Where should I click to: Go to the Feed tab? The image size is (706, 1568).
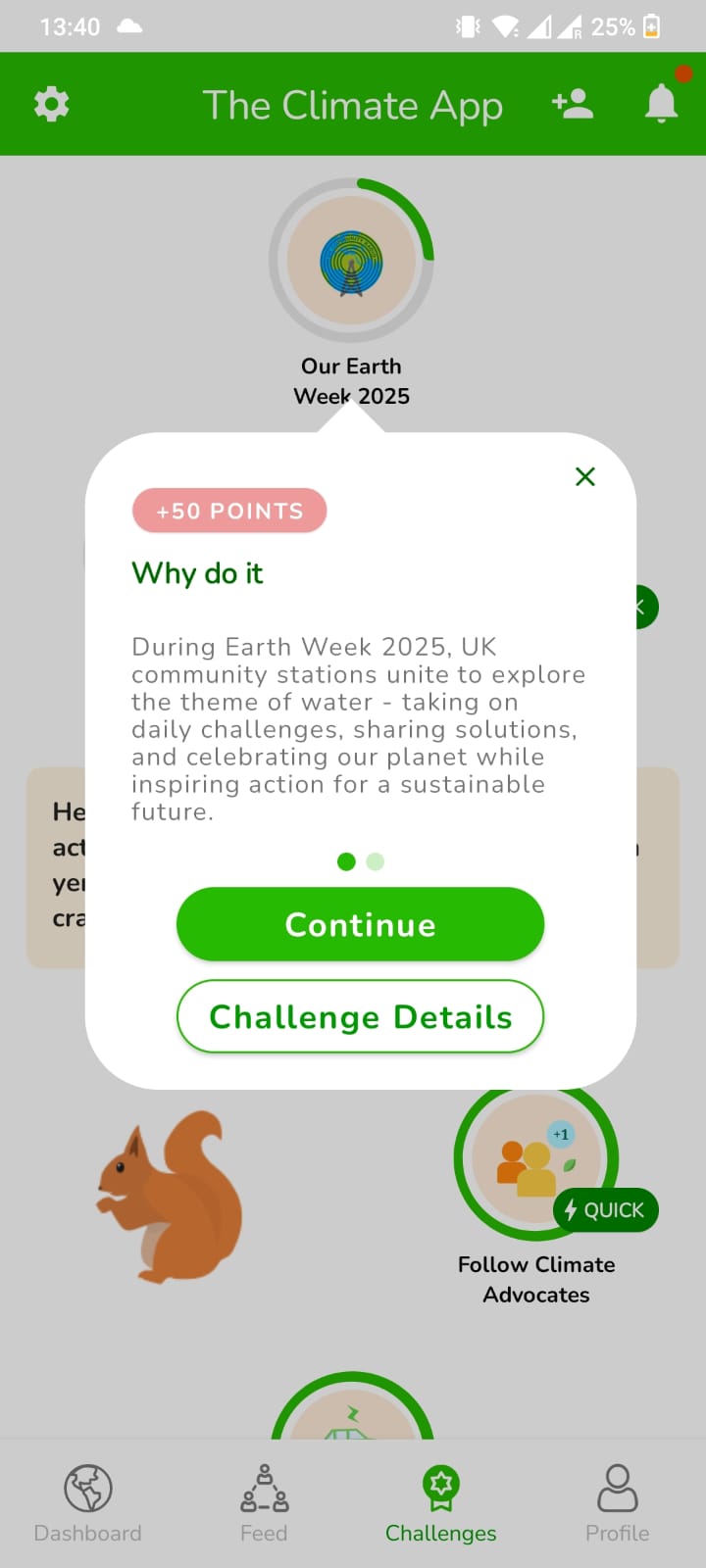(264, 1502)
